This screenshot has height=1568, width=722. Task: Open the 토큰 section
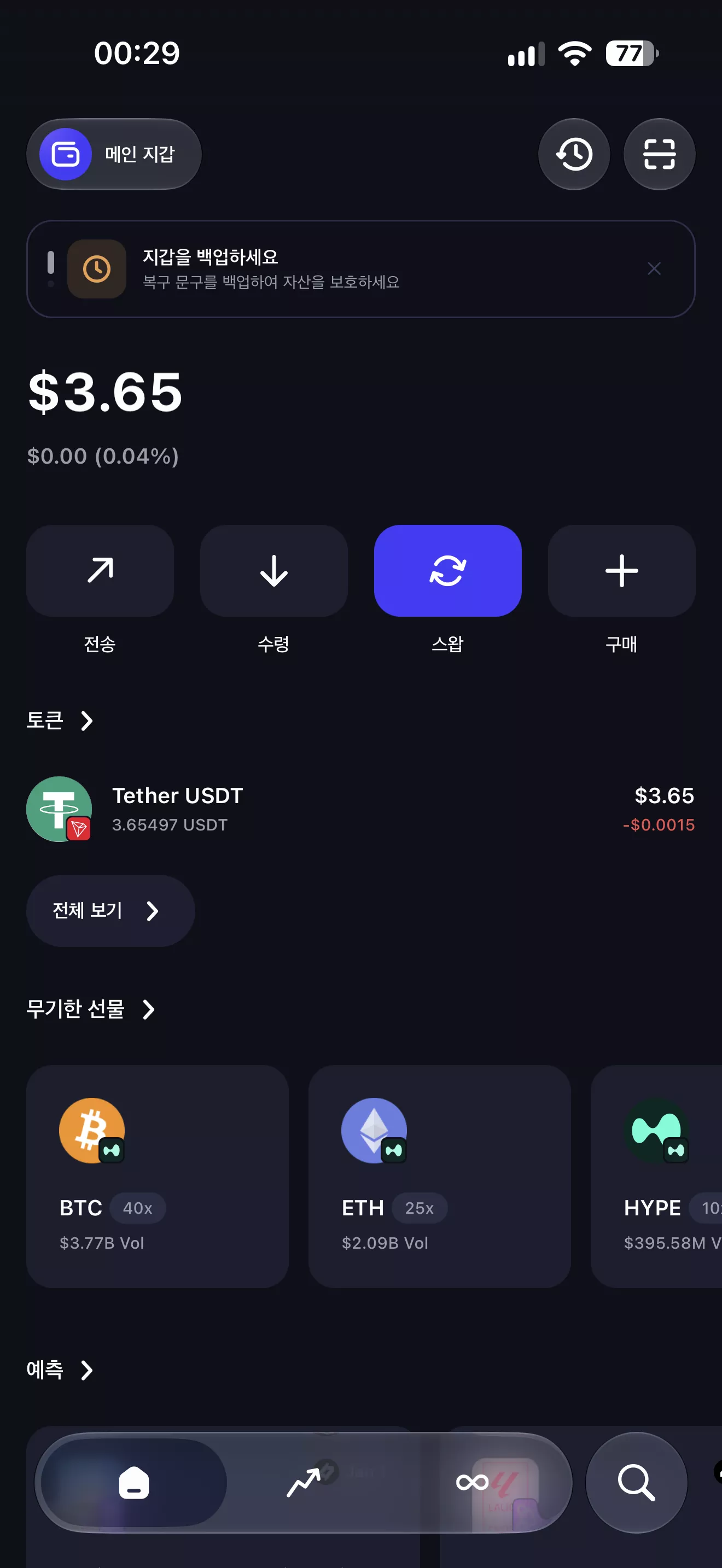(60, 721)
